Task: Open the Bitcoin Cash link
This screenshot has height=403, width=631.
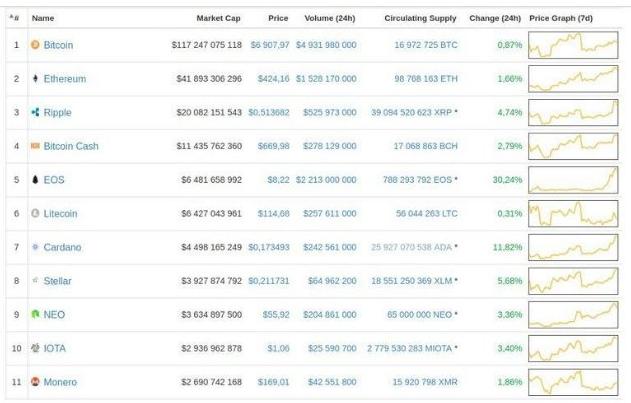Action: pyautogui.click(x=71, y=146)
